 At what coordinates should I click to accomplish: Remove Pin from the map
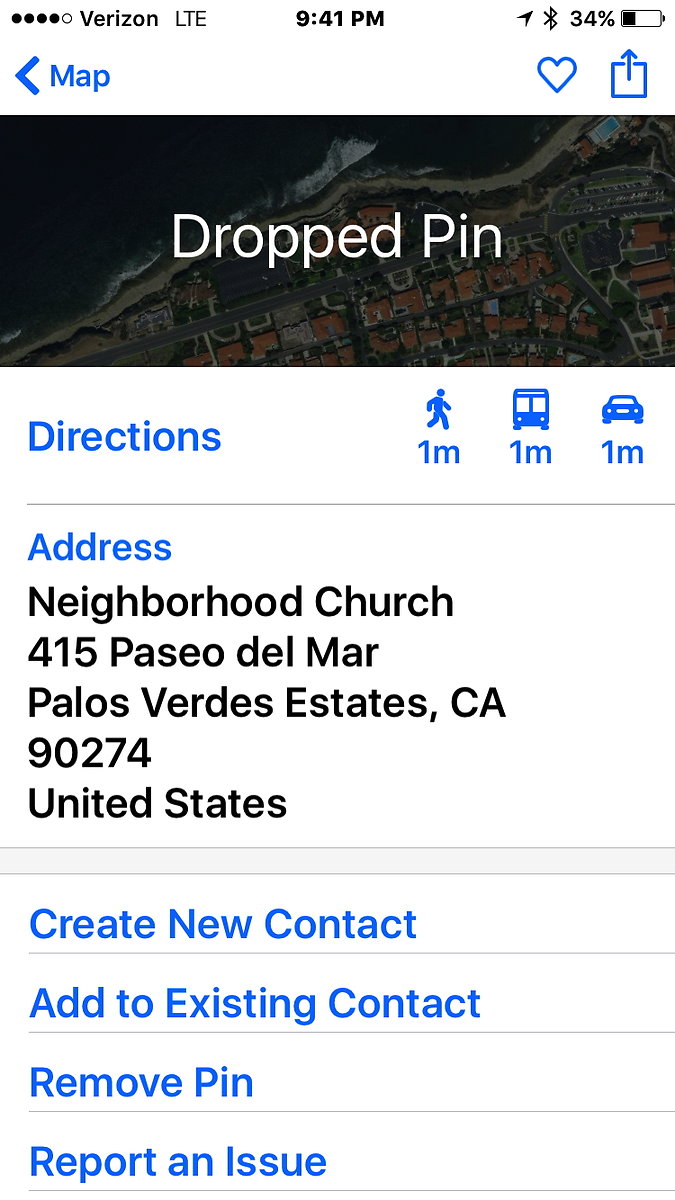(141, 1083)
